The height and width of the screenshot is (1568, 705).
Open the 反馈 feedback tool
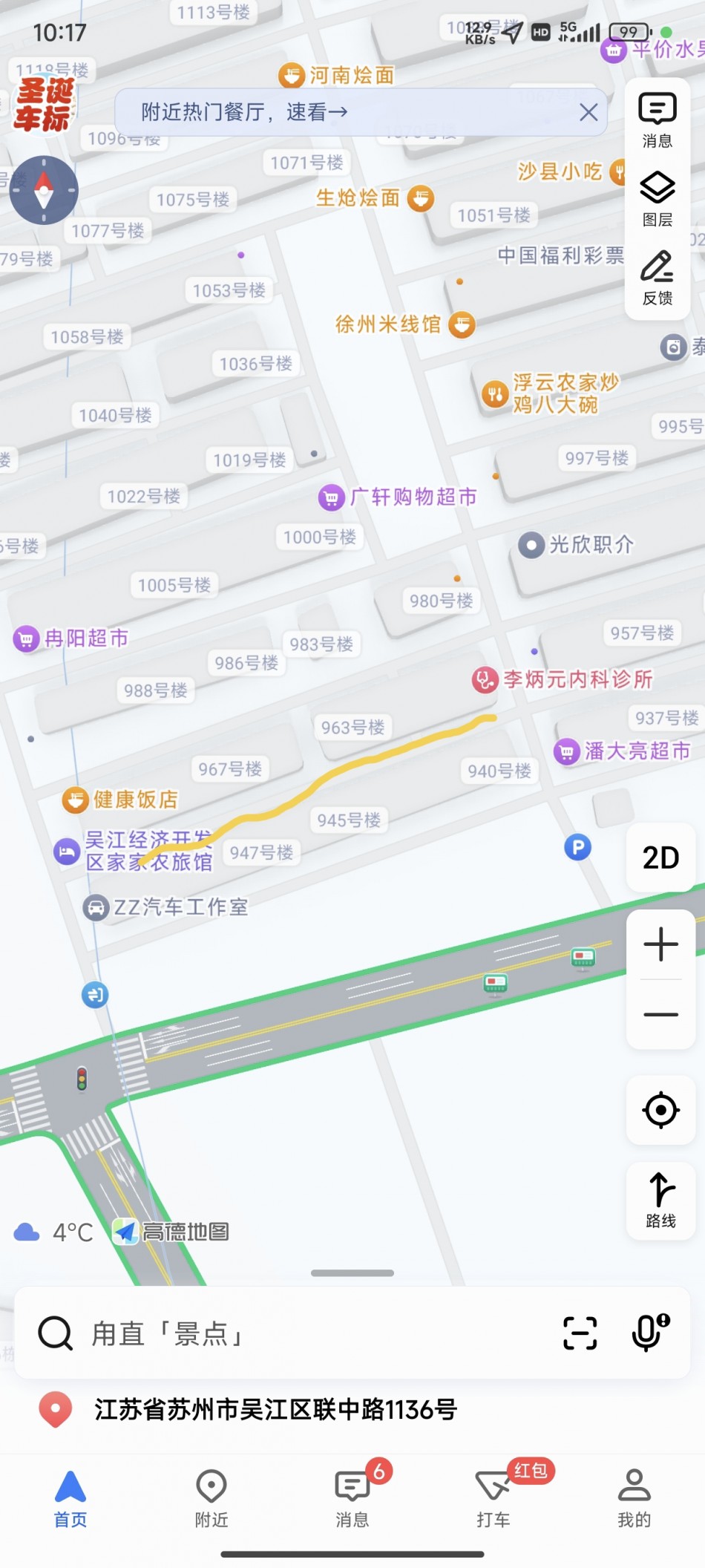point(658,278)
